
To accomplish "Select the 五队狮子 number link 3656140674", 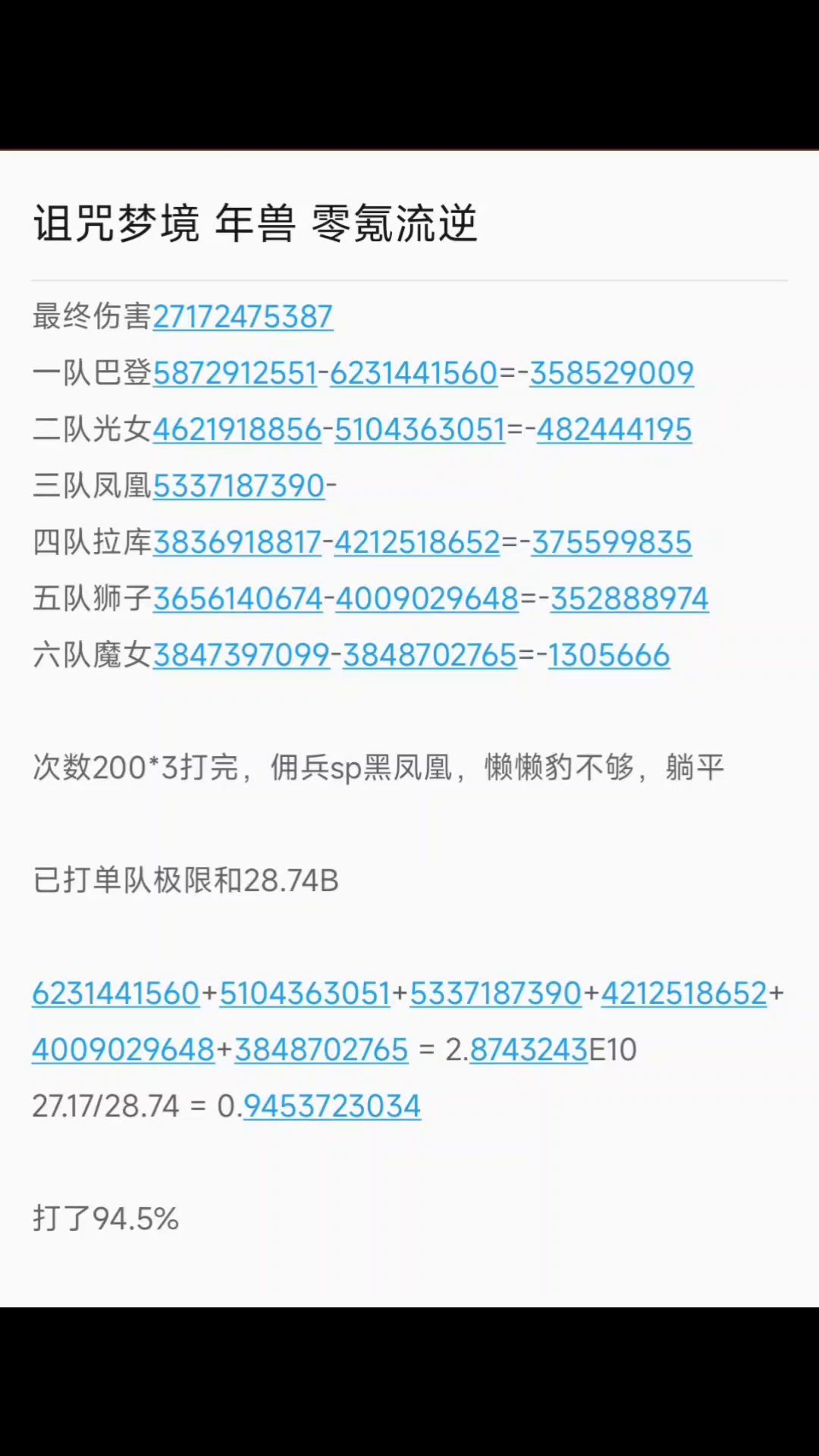I will click(238, 599).
